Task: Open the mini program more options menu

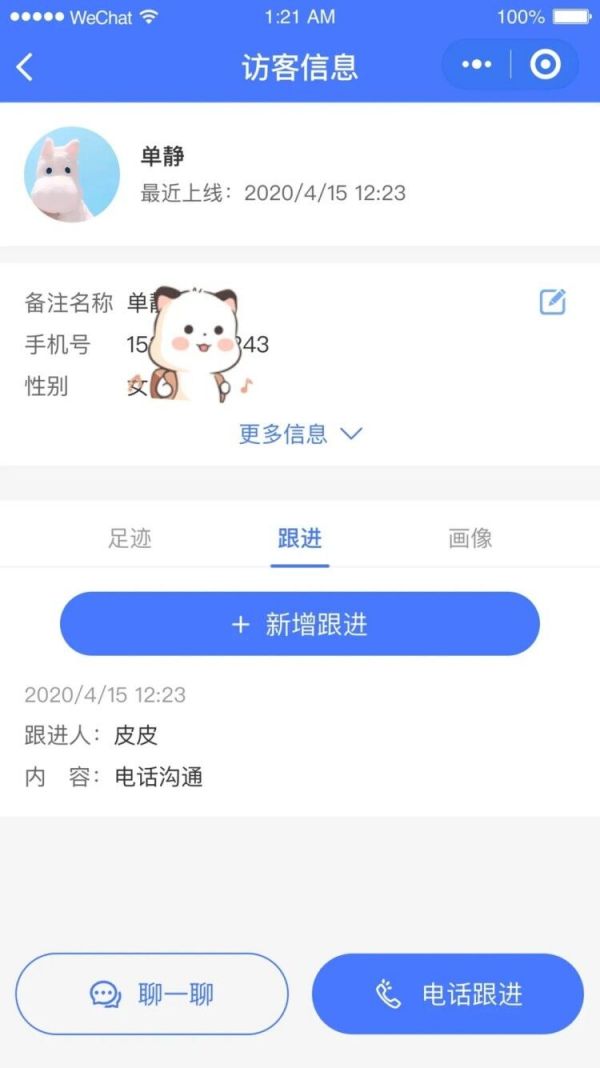Action: [477, 65]
